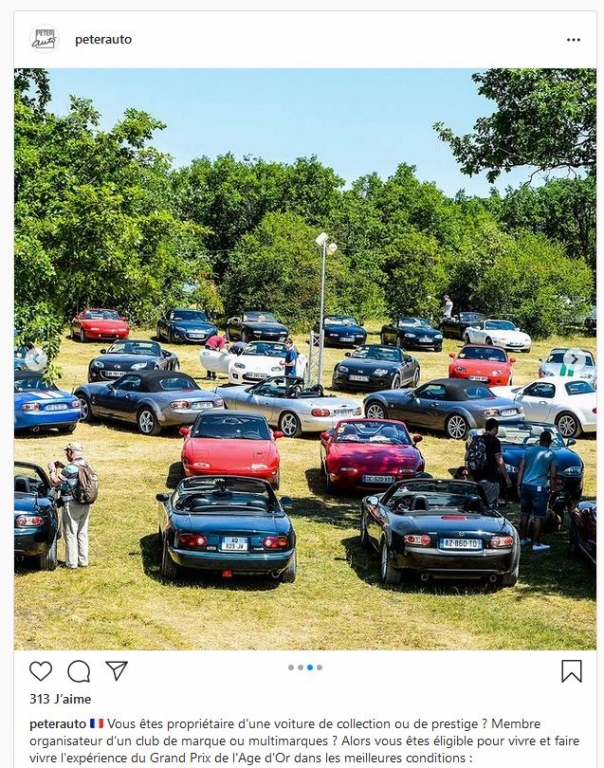Image resolution: width=604 pixels, height=768 pixels.
Task: Bookmark this peterauto post
Action: (571, 671)
